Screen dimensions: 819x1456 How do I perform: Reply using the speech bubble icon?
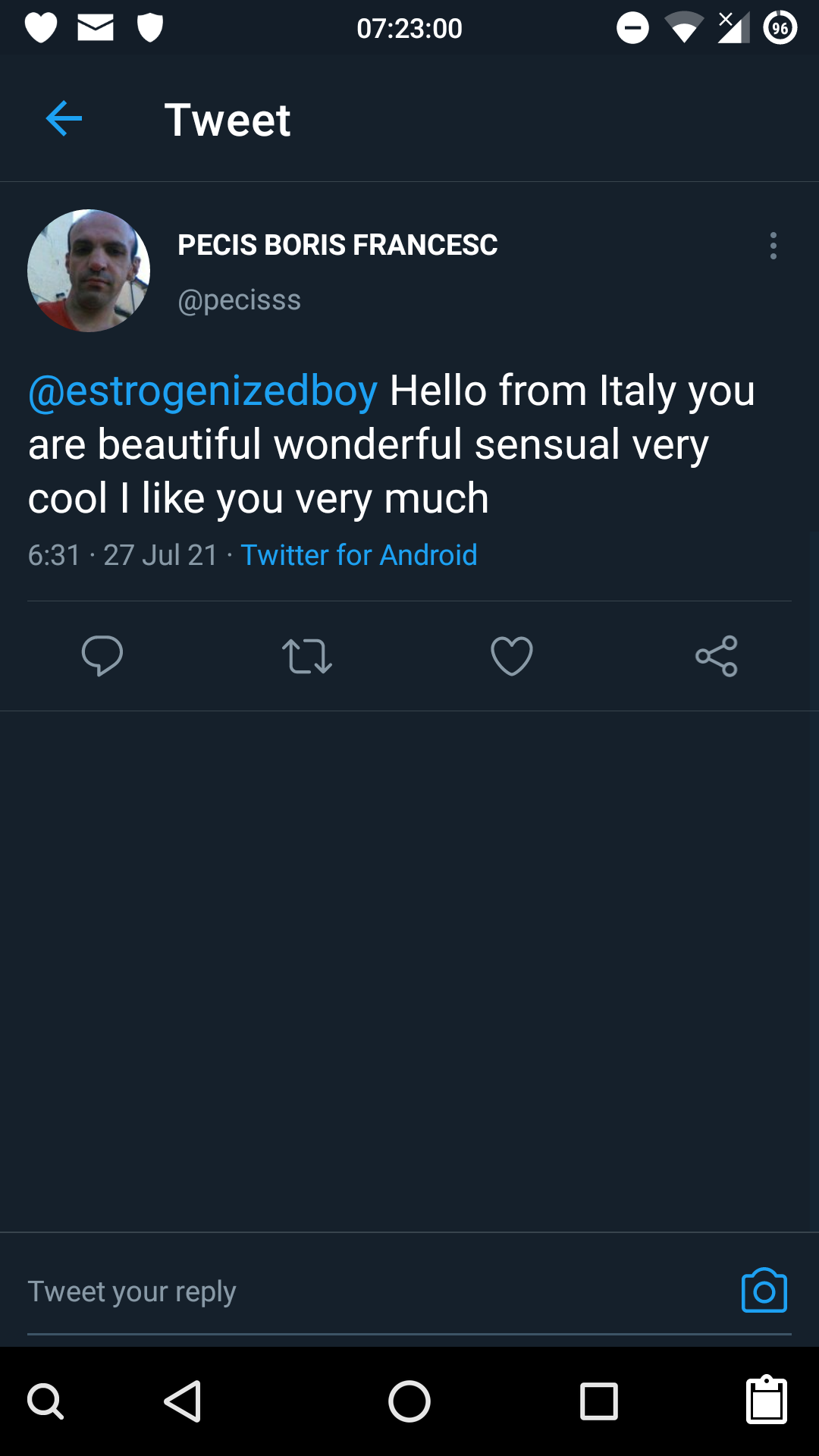[x=102, y=656]
